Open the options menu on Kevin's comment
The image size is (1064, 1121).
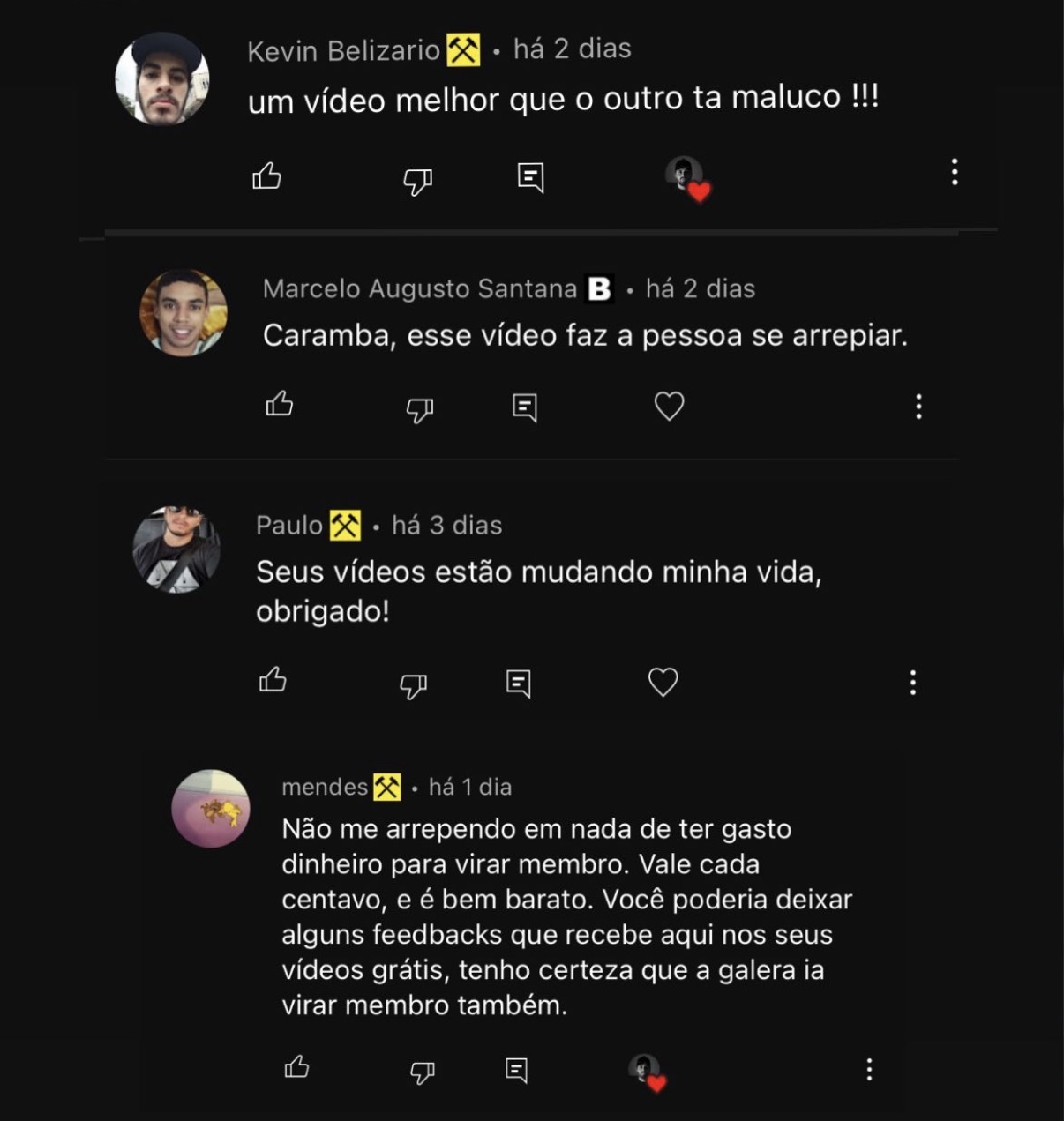[x=953, y=174]
